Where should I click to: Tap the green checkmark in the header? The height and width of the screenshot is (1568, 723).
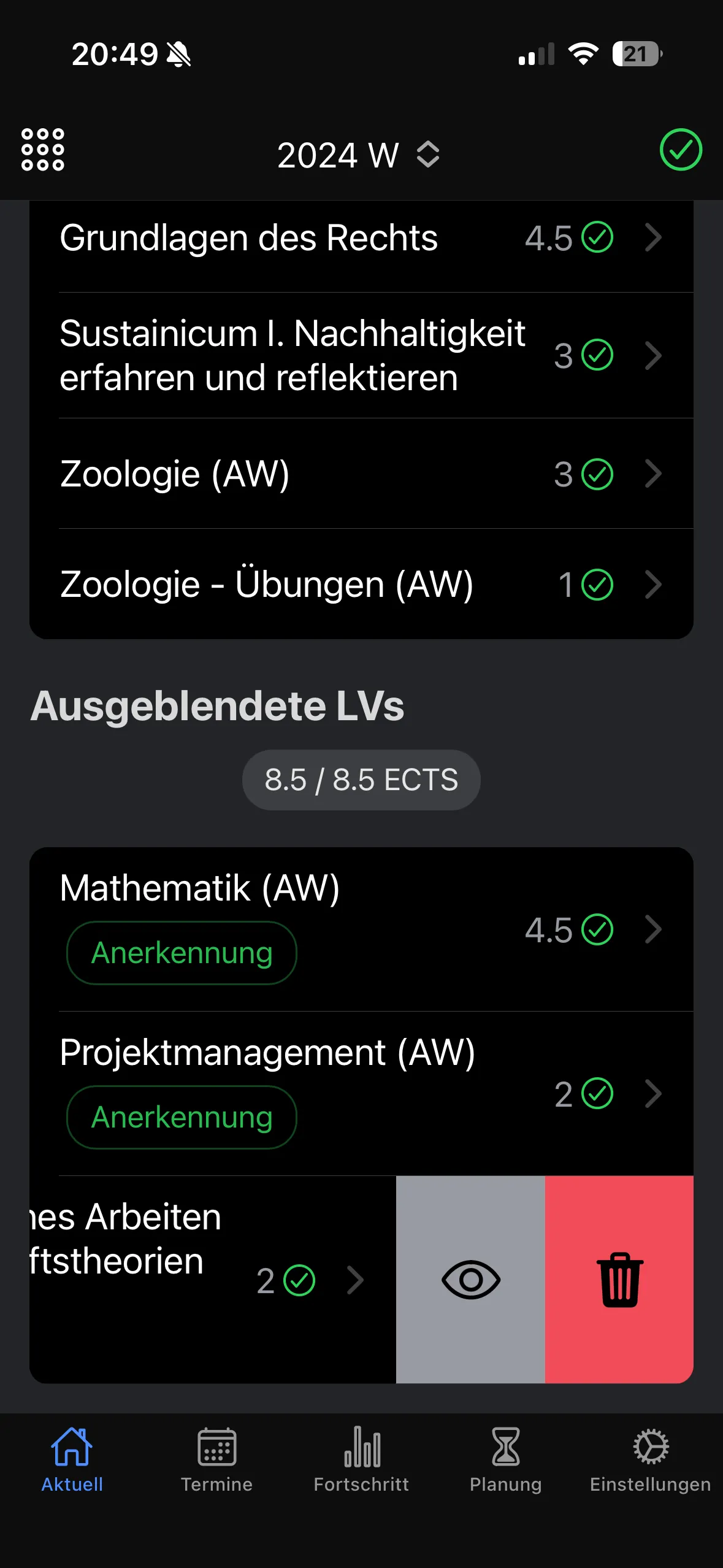point(679,150)
